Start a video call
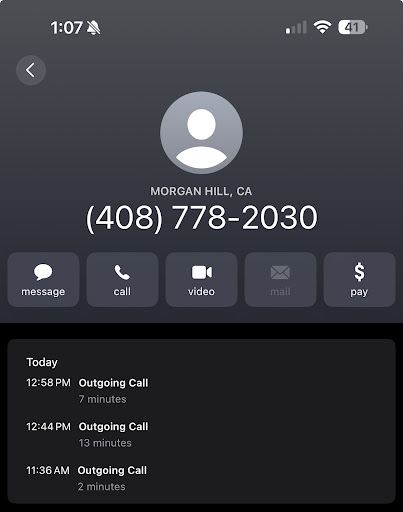403x512 pixels. coord(201,279)
